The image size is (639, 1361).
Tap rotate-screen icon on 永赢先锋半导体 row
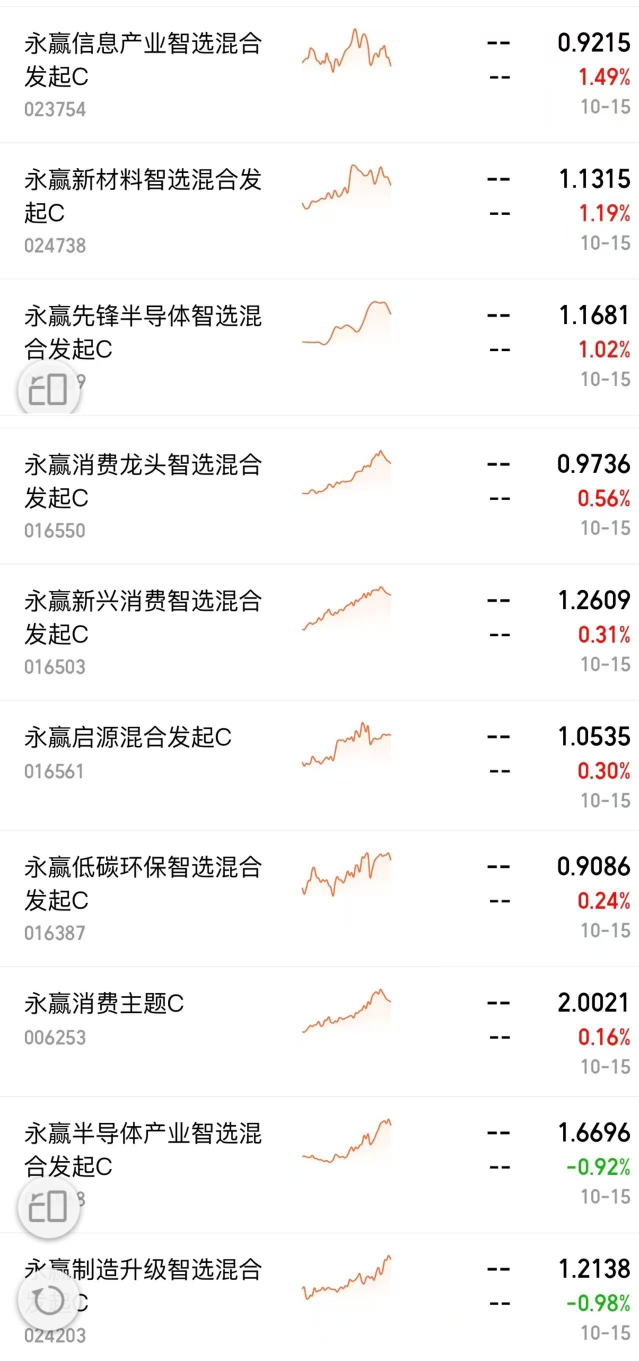[x=48, y=390]
